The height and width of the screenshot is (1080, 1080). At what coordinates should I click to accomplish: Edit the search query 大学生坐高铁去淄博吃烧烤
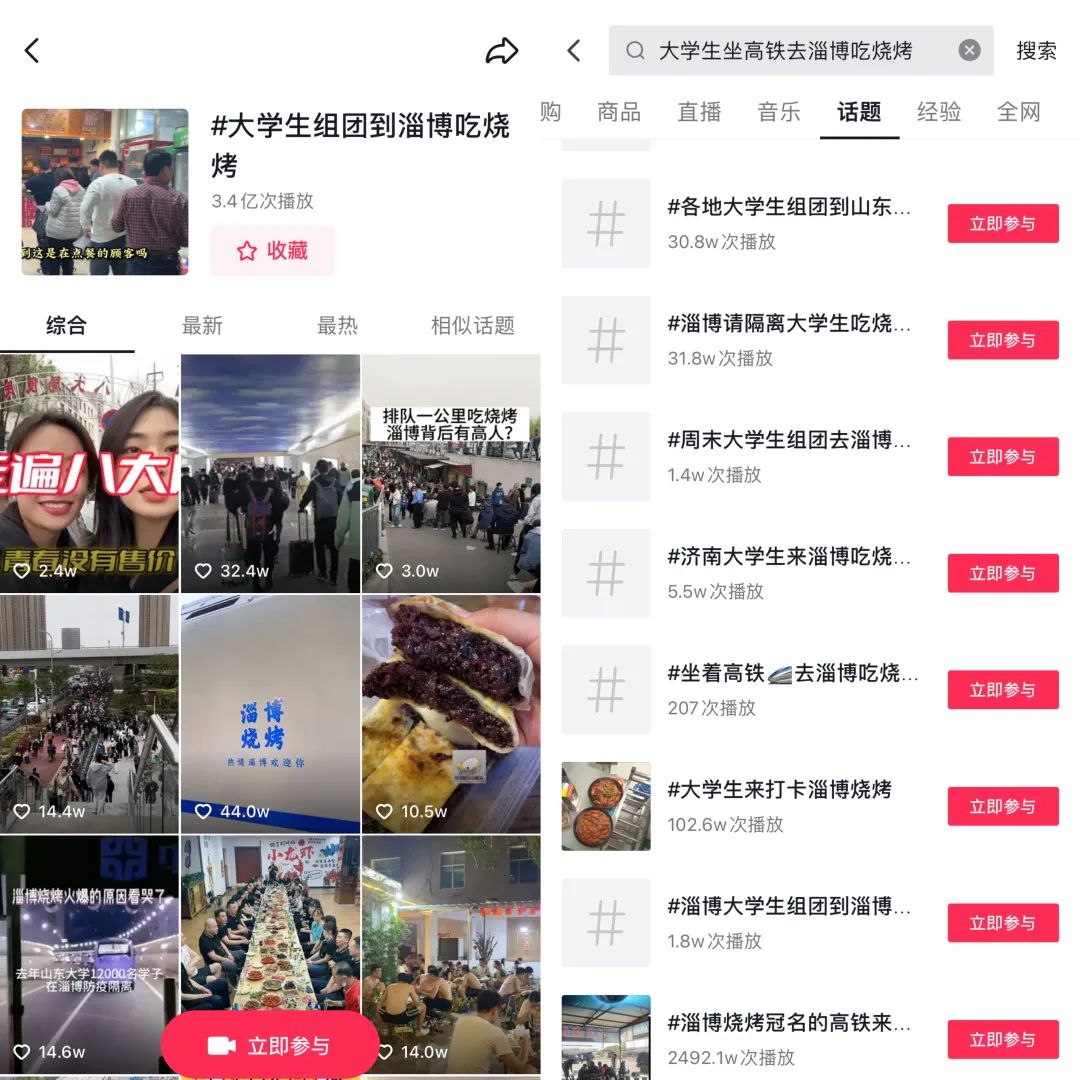pos(785,51)
